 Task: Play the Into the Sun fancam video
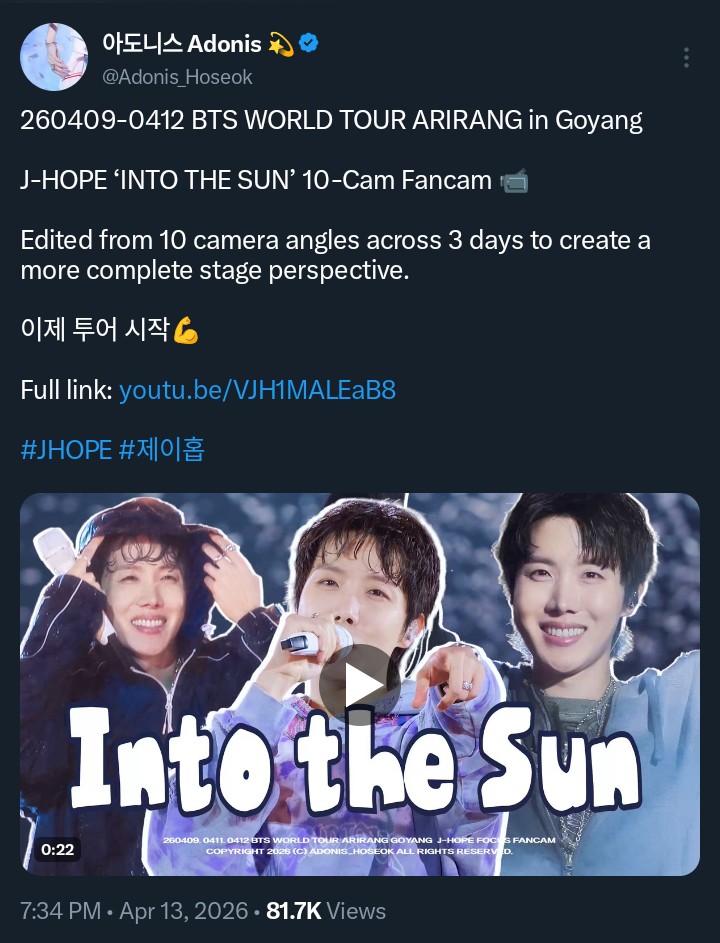pos(359,684)
